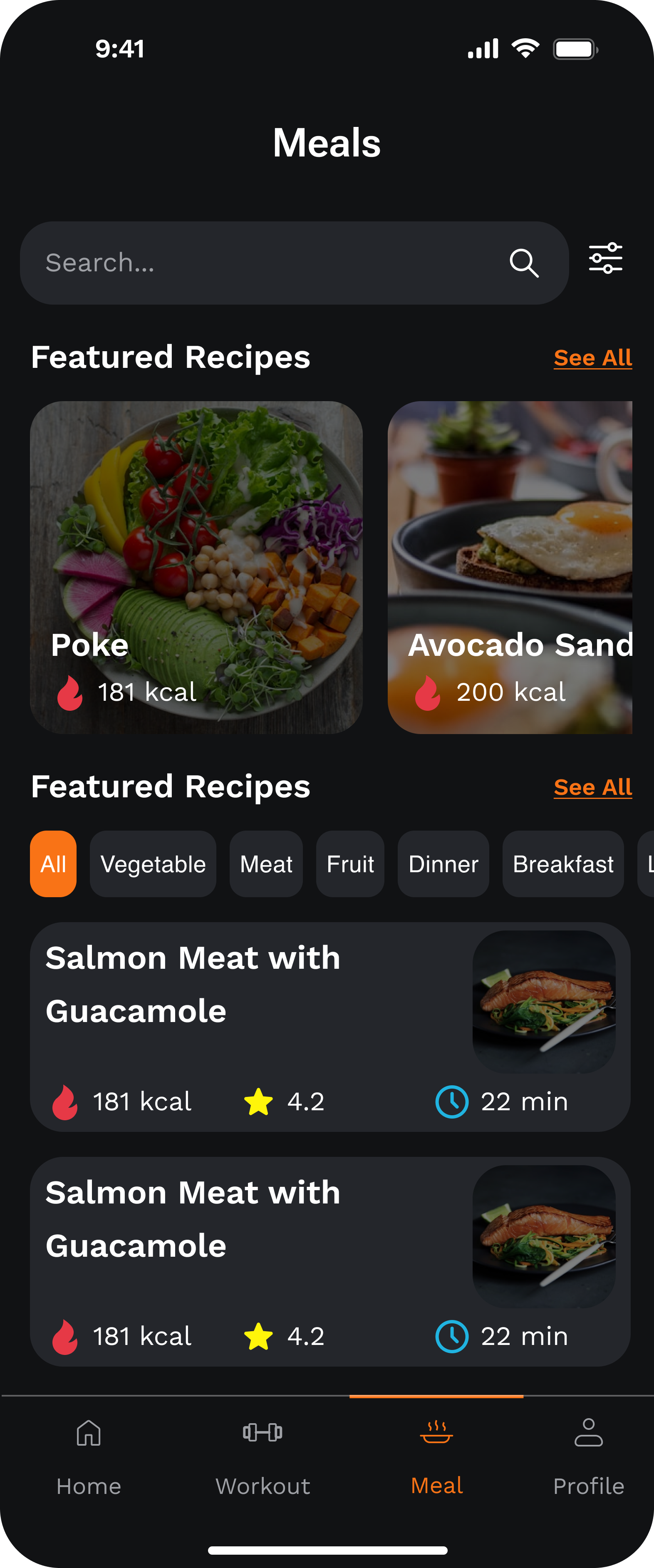Open See All for Featured Recipes

click(592, 357)
